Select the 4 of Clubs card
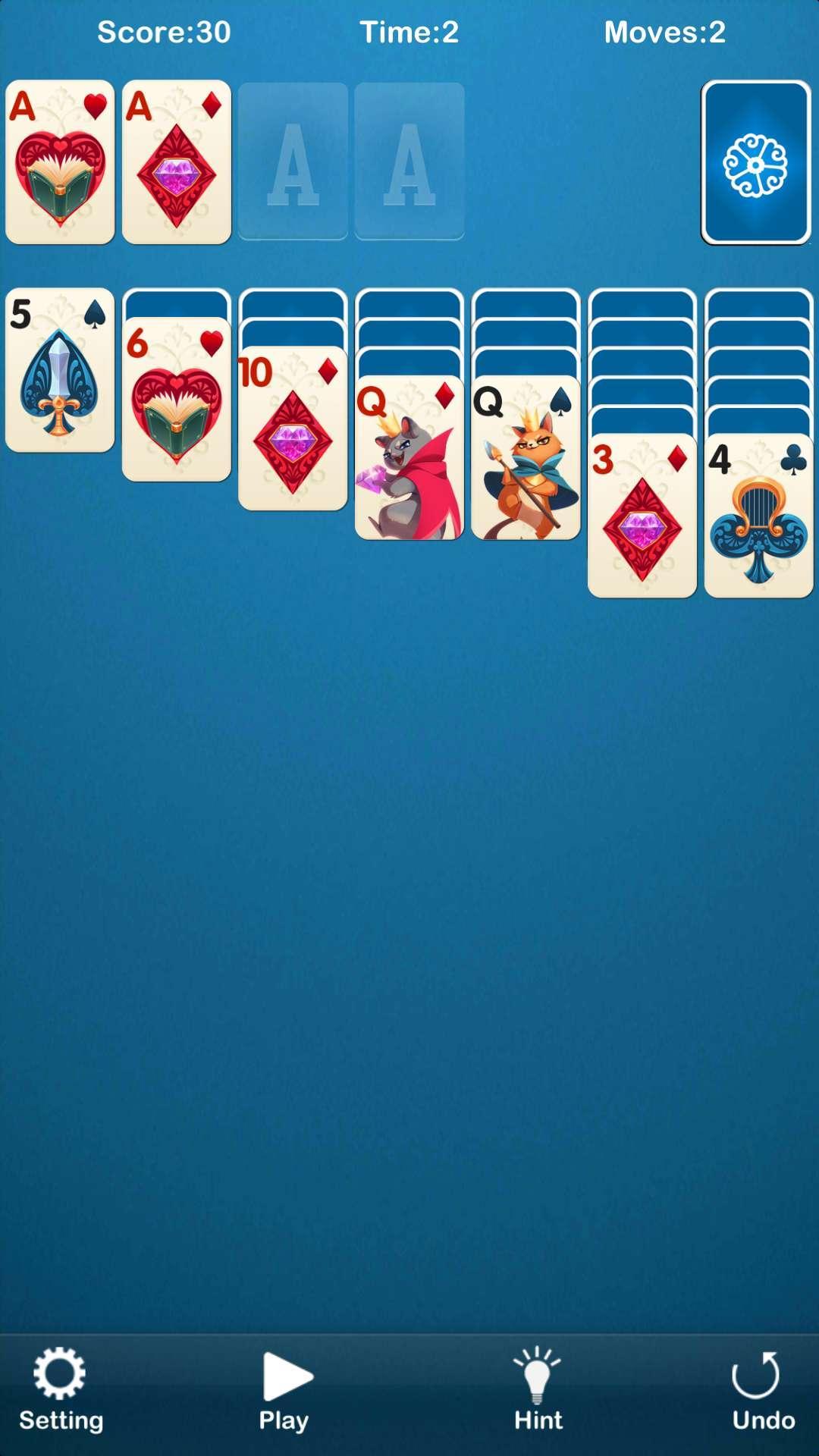This screenshot has width=819, height=1456. tap(758, 516)
